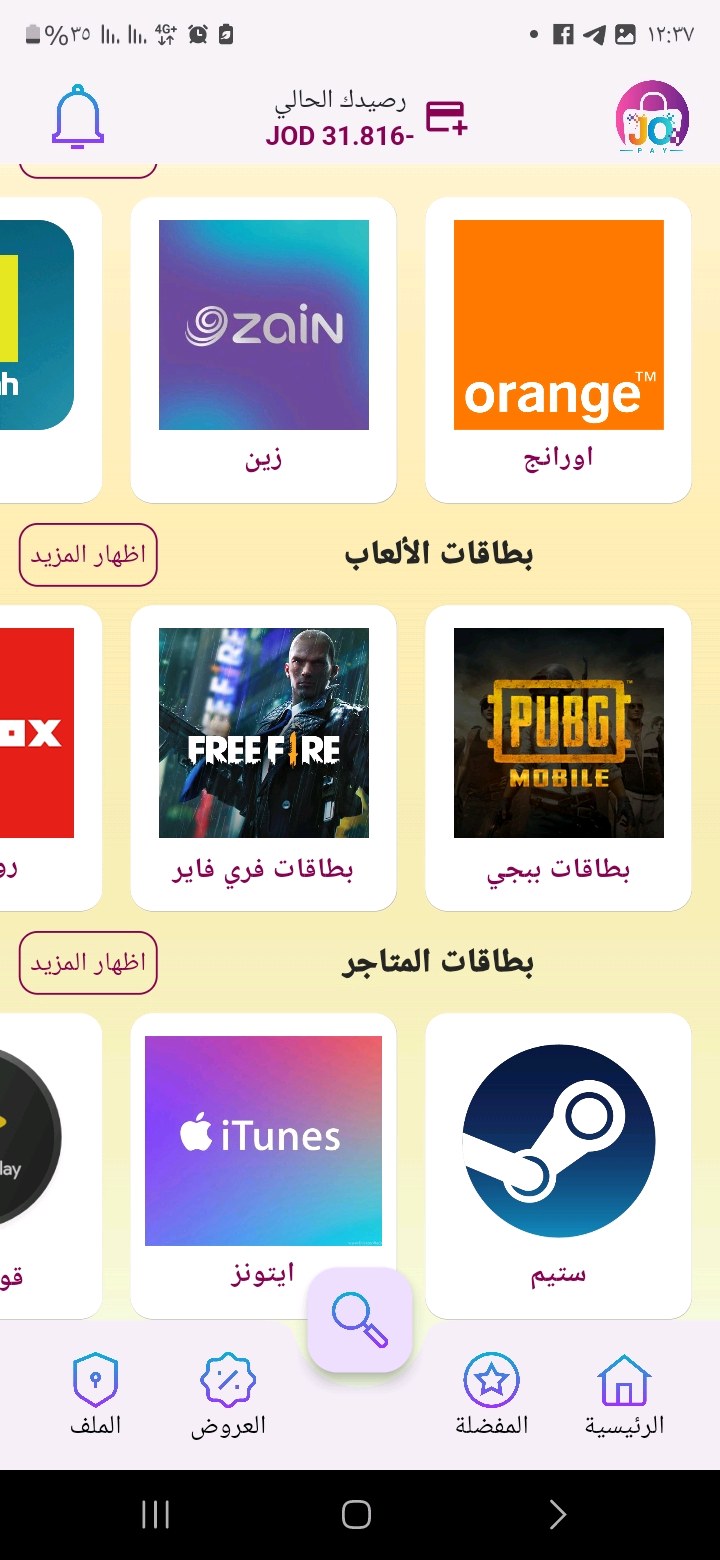Tap the add balance card icon
Screen dimensions: 720x1560
(446, 118)
